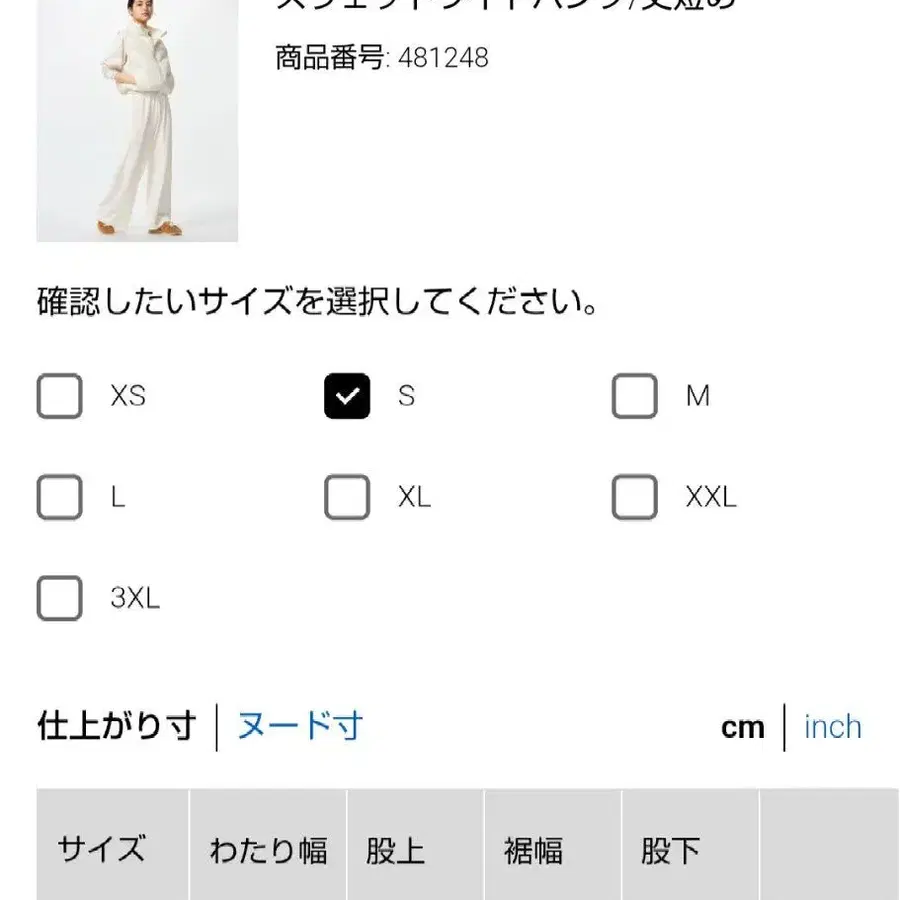Screen dimensions: 900x900
Task: Choose the XXL size checkbox
Action: tap(635, 497)
